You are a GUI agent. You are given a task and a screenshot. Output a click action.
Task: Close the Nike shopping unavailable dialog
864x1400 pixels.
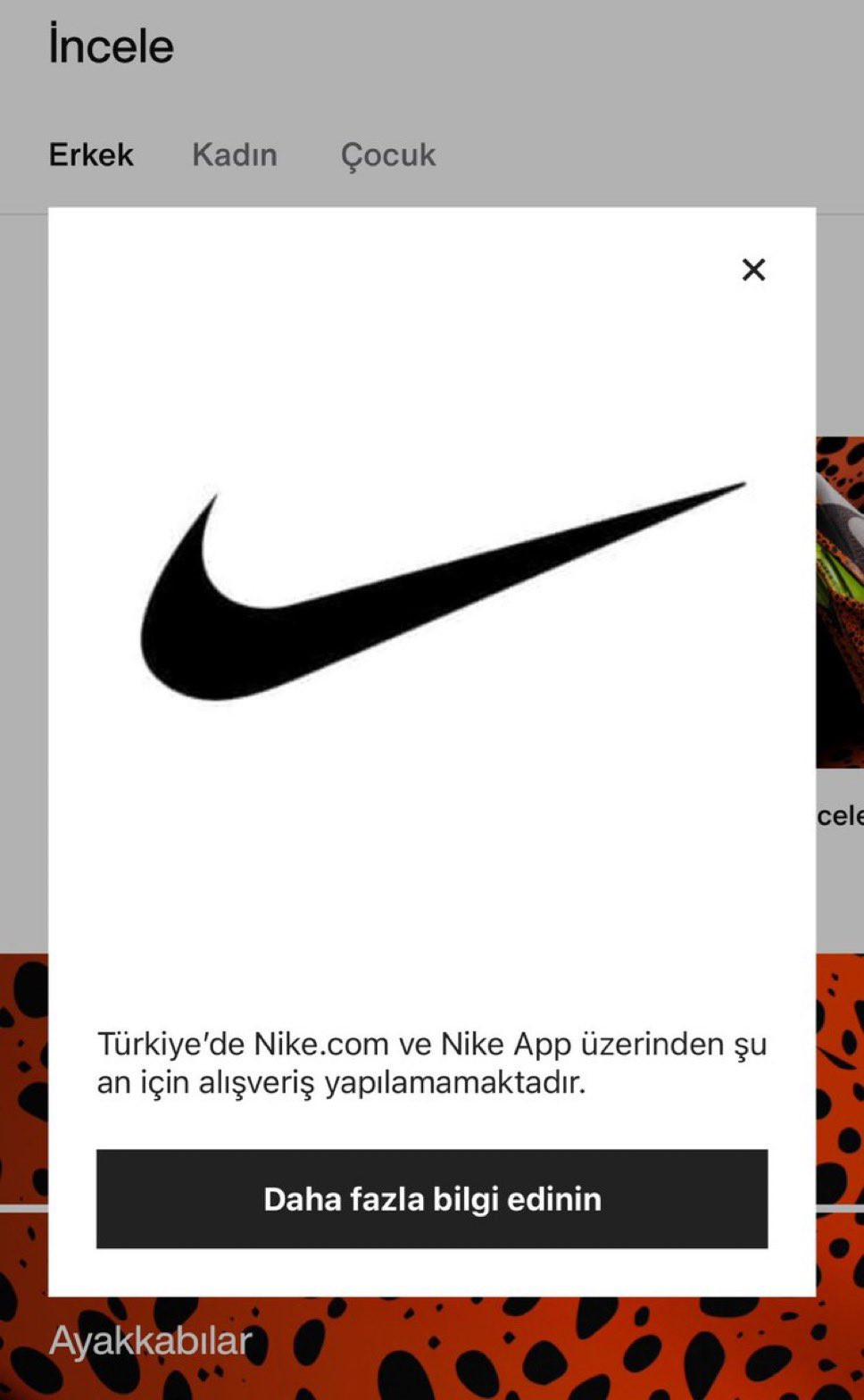[x=753, y=269]
